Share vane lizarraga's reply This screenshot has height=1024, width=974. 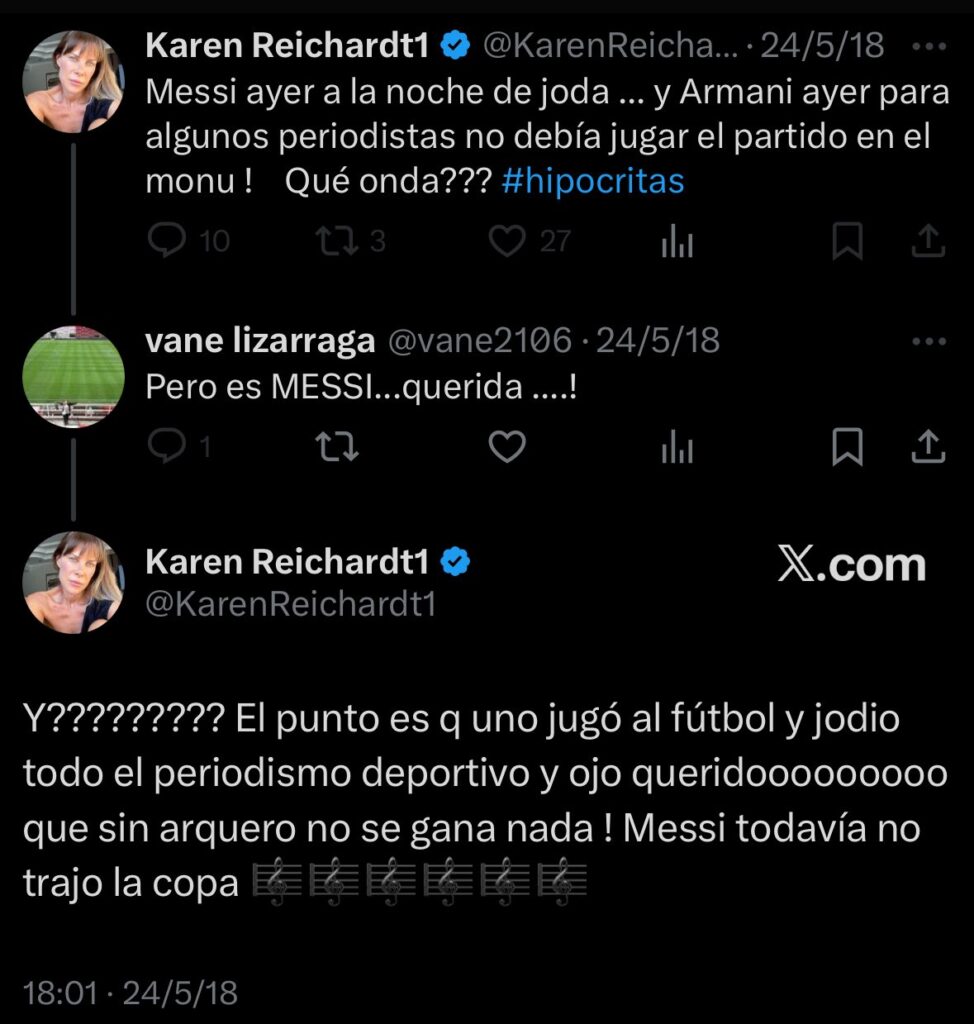(928, 448)
